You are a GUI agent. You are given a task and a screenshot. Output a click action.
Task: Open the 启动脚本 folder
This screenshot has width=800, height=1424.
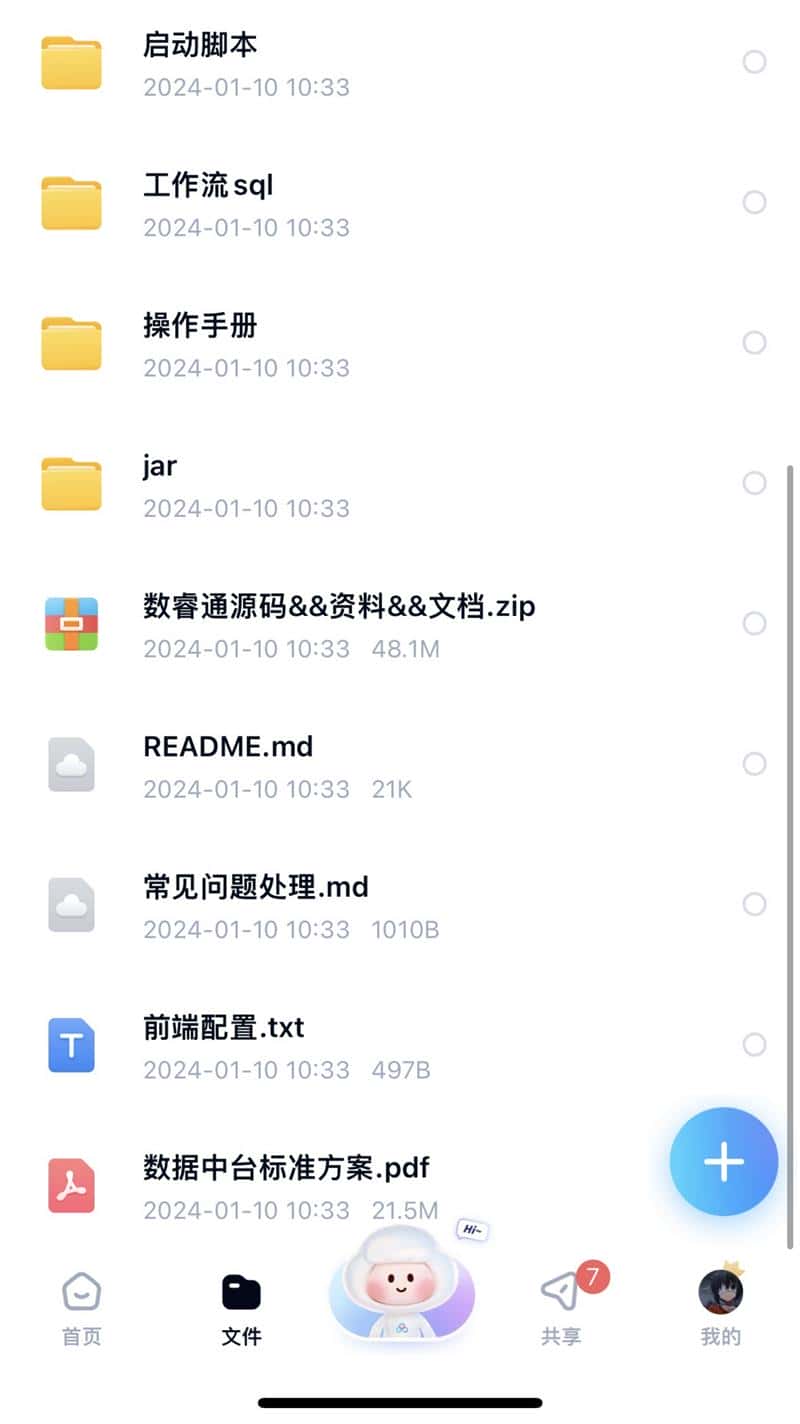200,46
